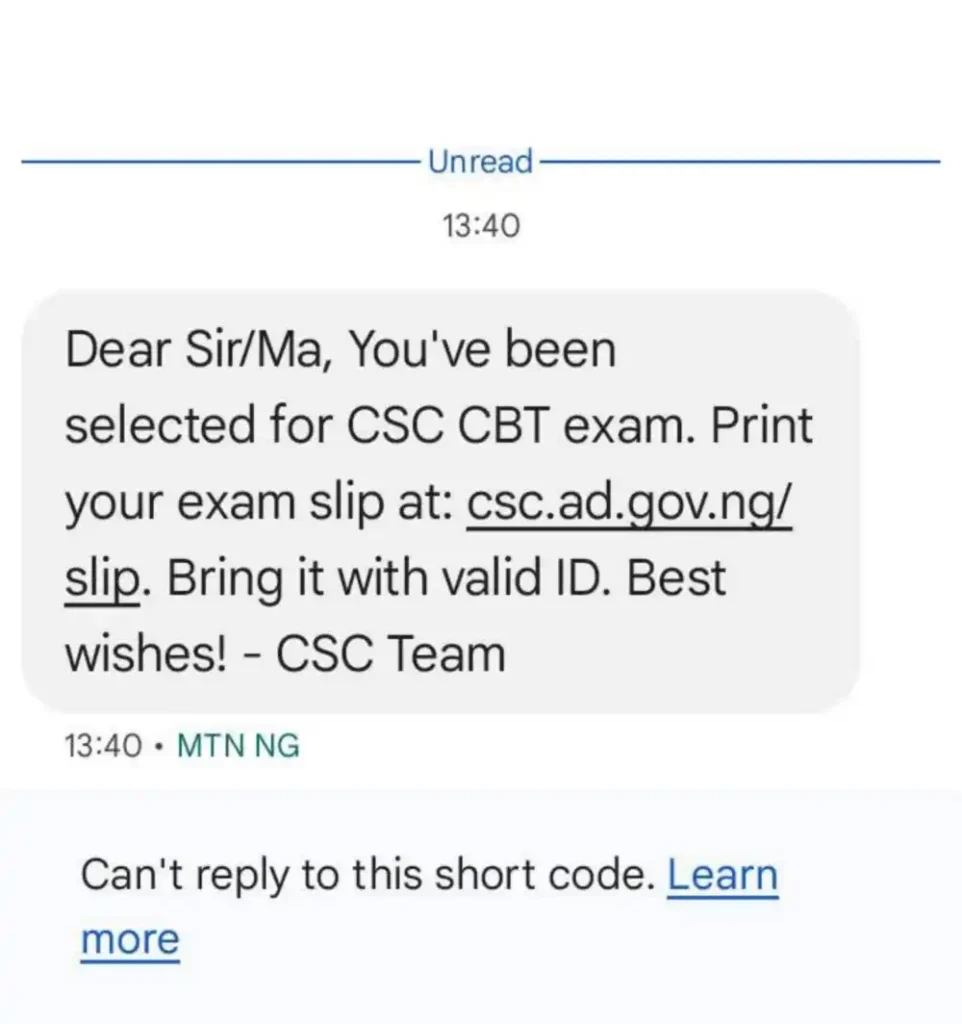Click the dot separator next to MTN NG

[160, 745]
